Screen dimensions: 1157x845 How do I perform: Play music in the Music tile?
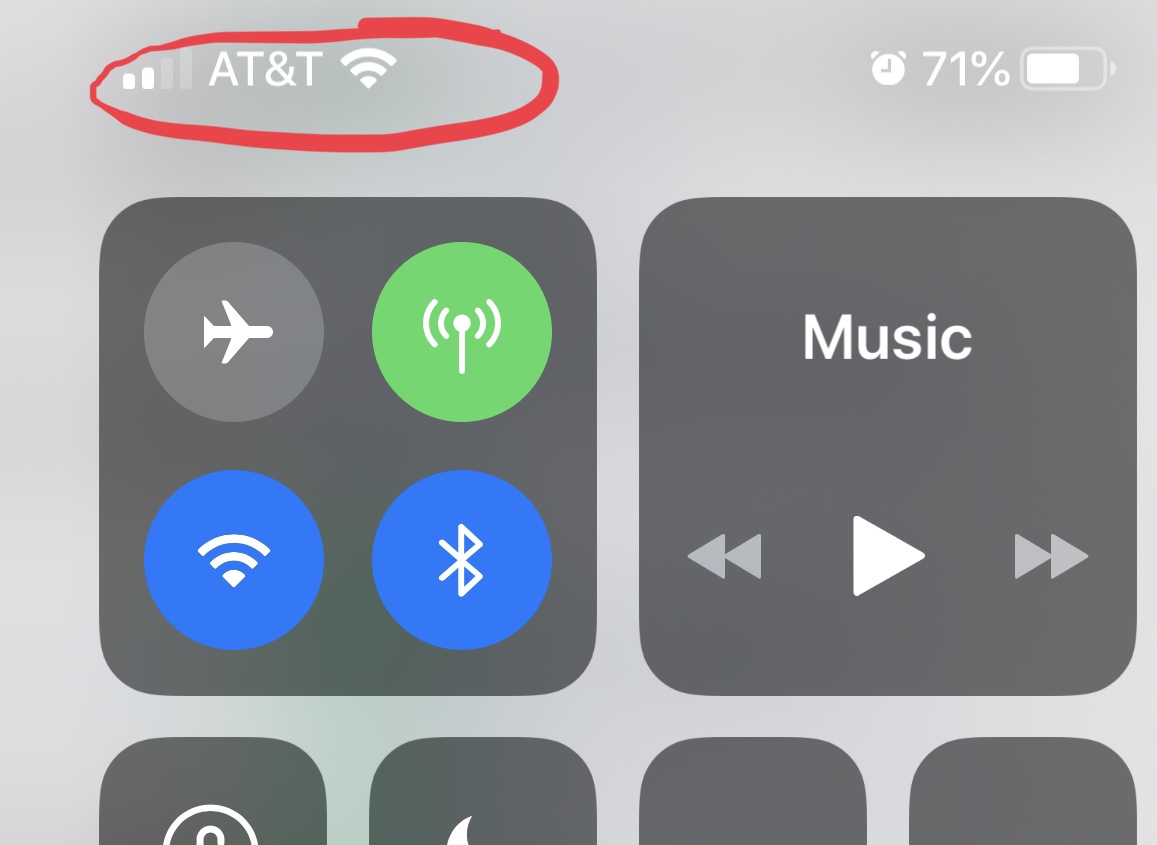[887, 556]
